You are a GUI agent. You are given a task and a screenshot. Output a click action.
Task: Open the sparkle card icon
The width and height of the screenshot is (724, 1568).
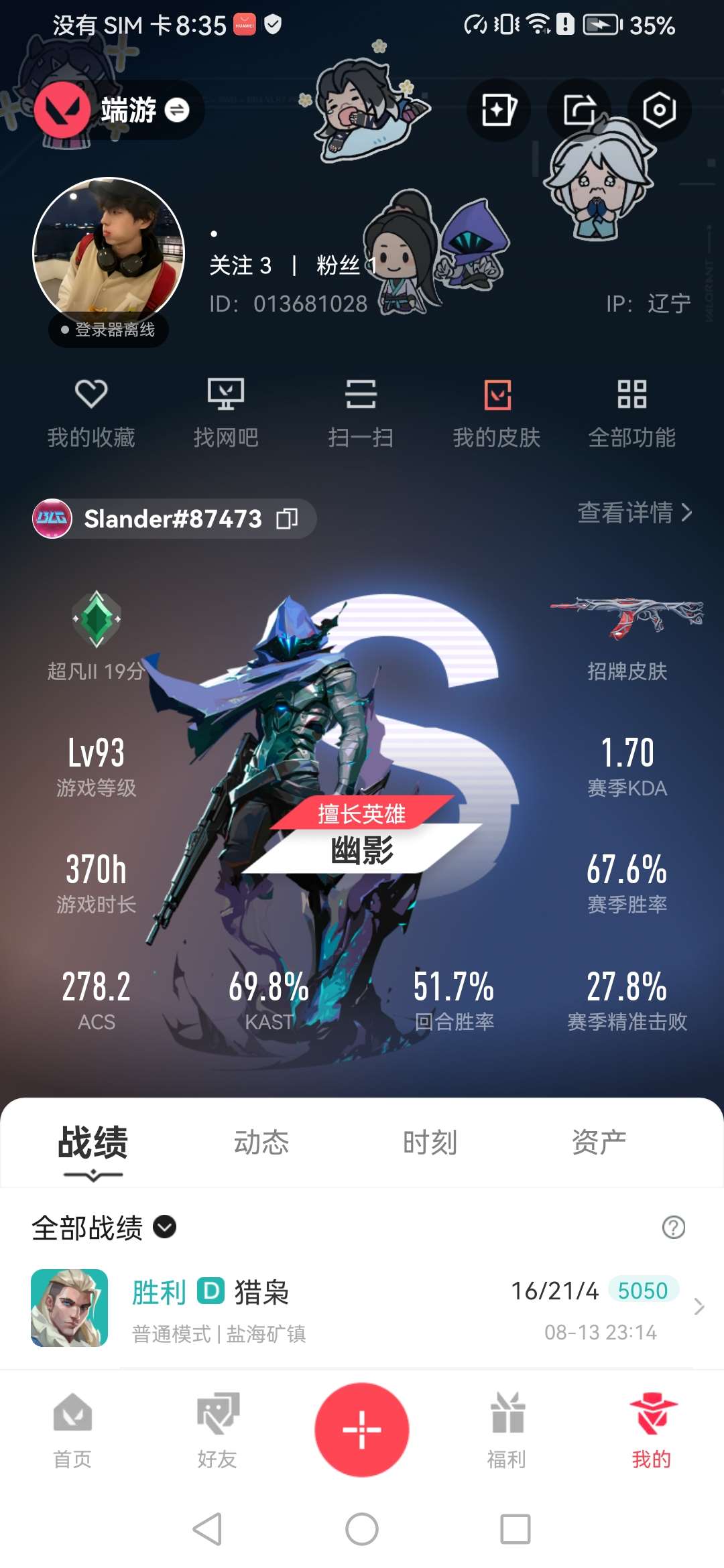pos(499,110)
